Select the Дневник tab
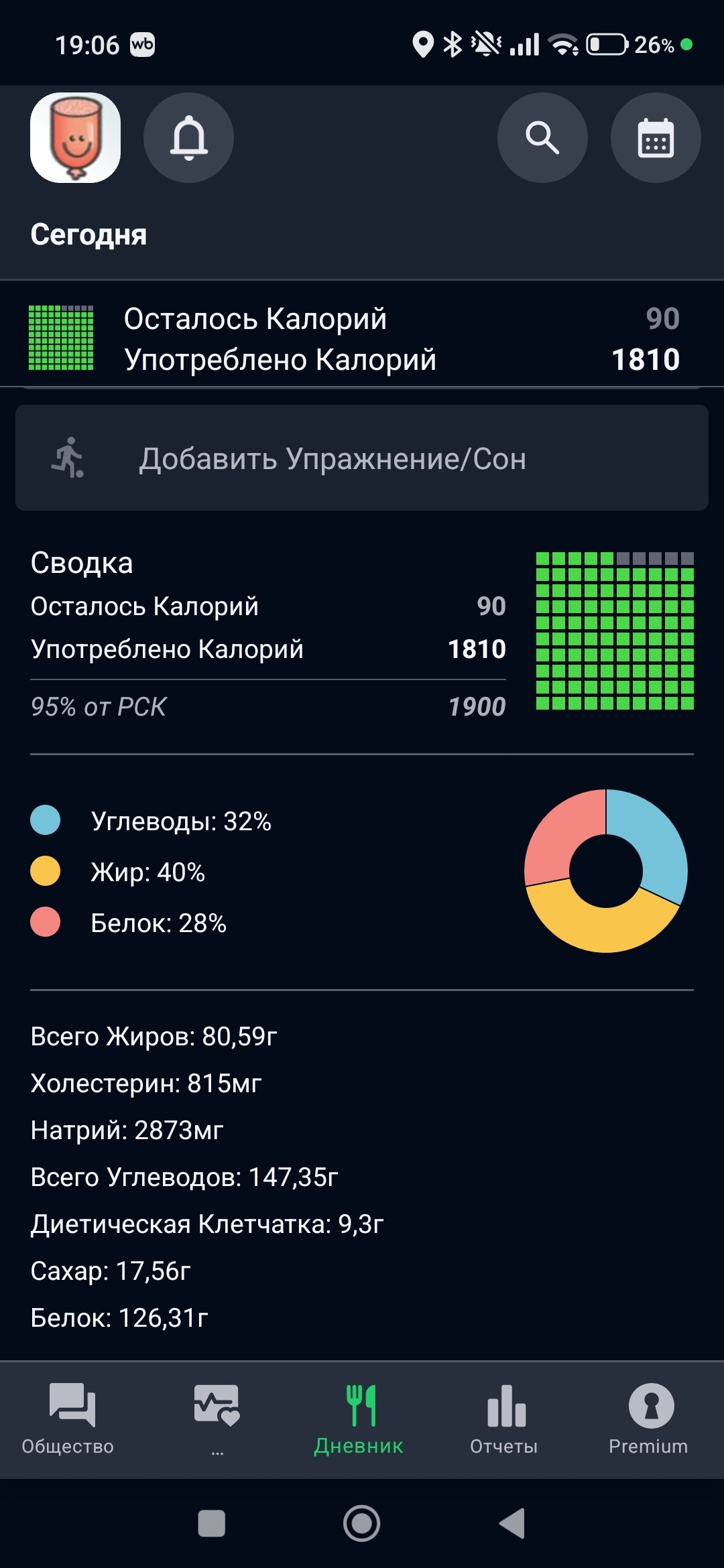Image resolution: width=724 pixels, height=1568 pixels. [359, 1420]
